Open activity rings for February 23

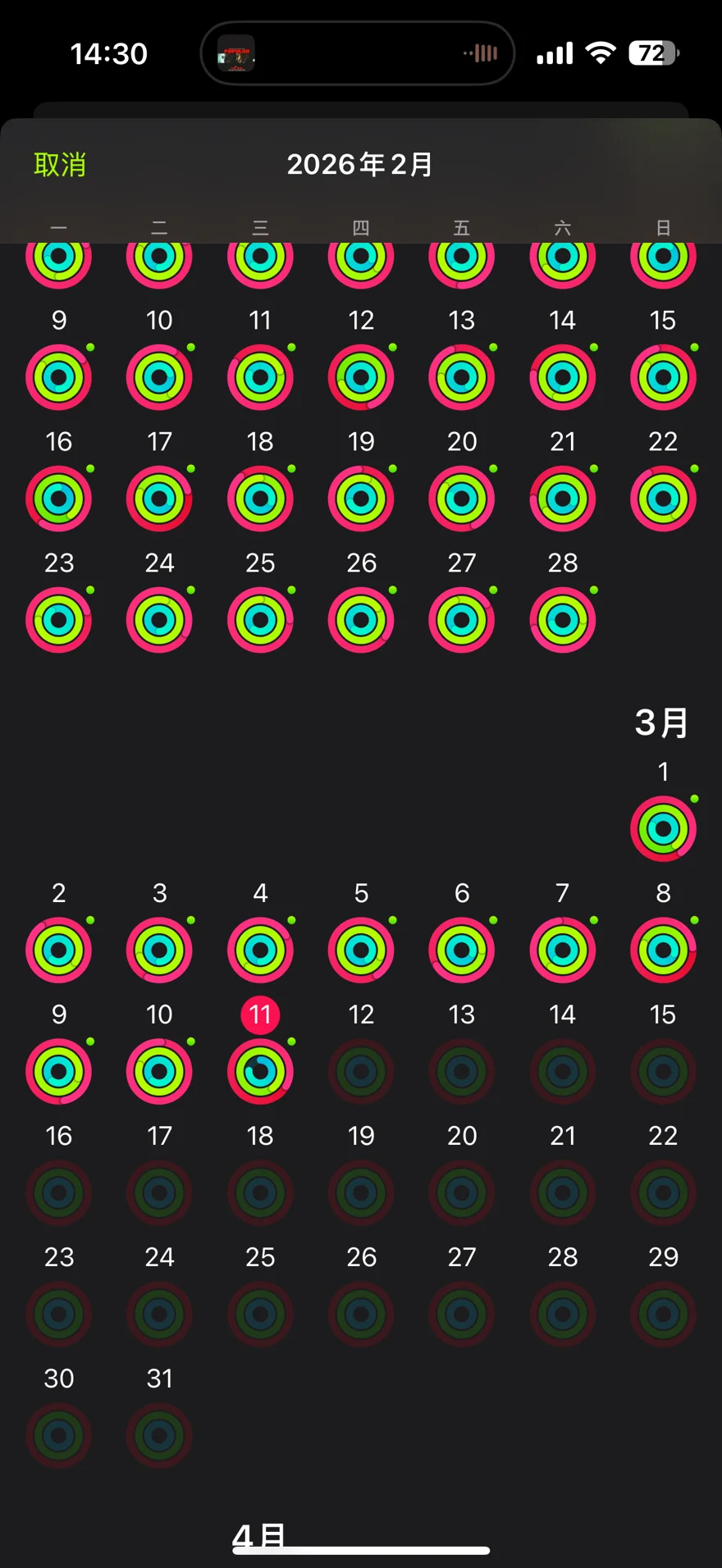(59, 620)
